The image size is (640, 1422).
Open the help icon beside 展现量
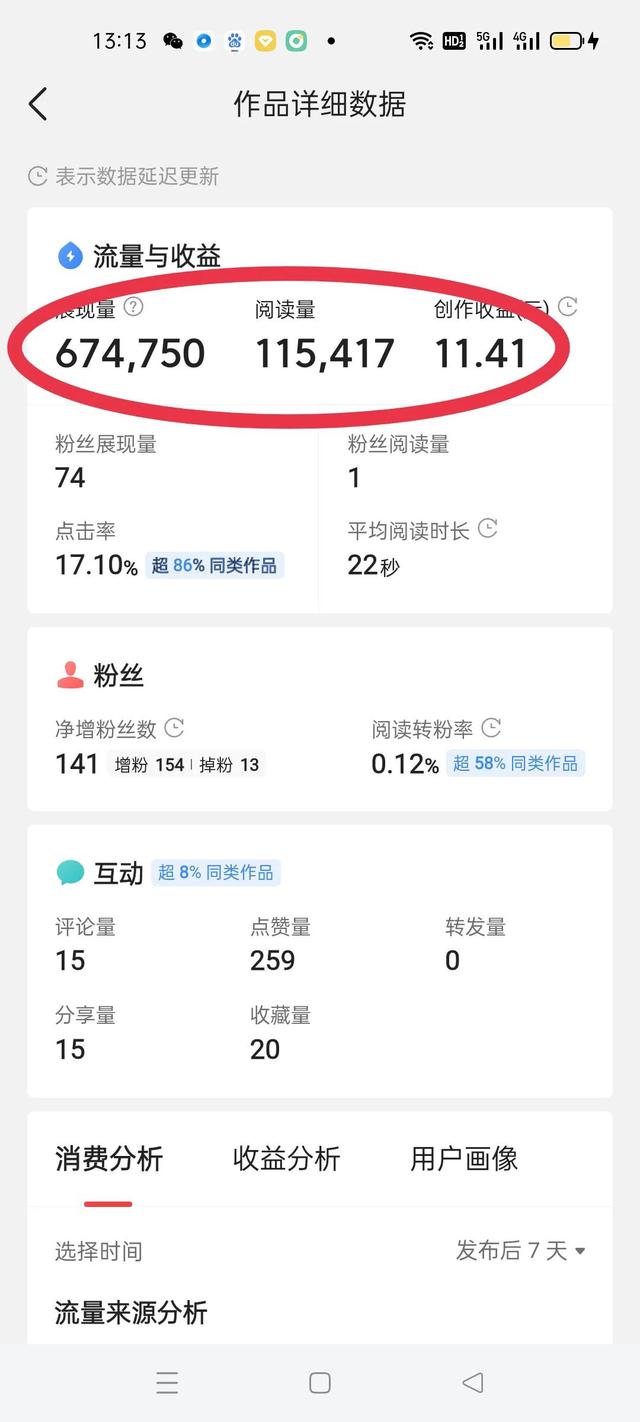[133, 307]
